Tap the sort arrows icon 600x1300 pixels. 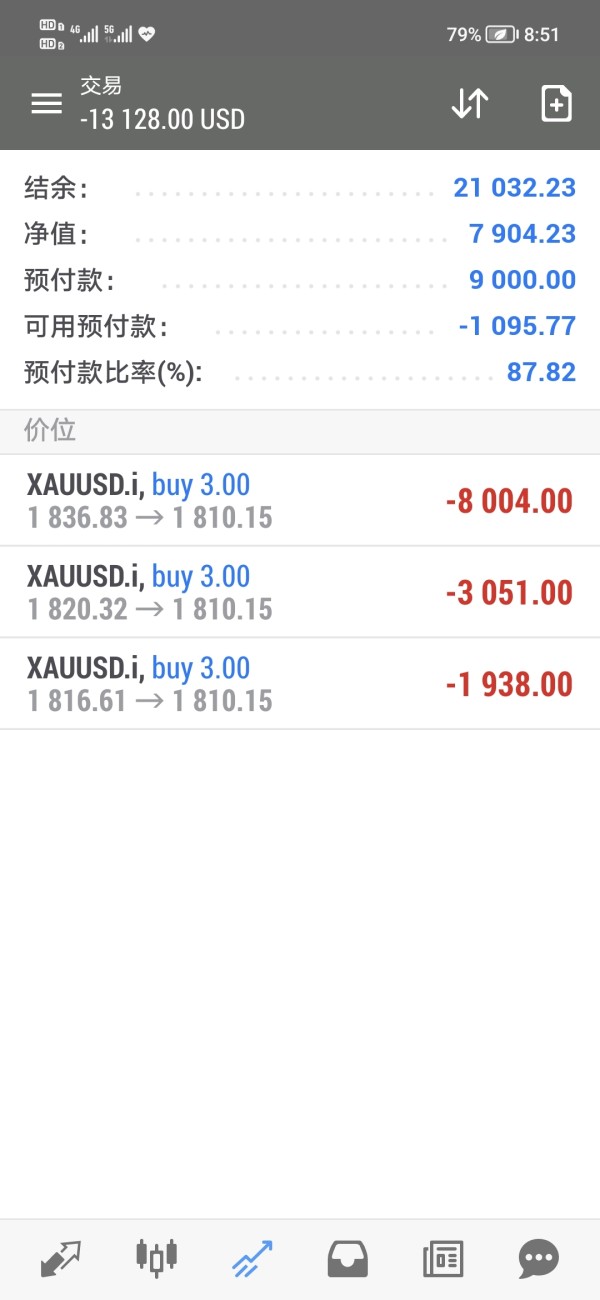pos(469,104)
